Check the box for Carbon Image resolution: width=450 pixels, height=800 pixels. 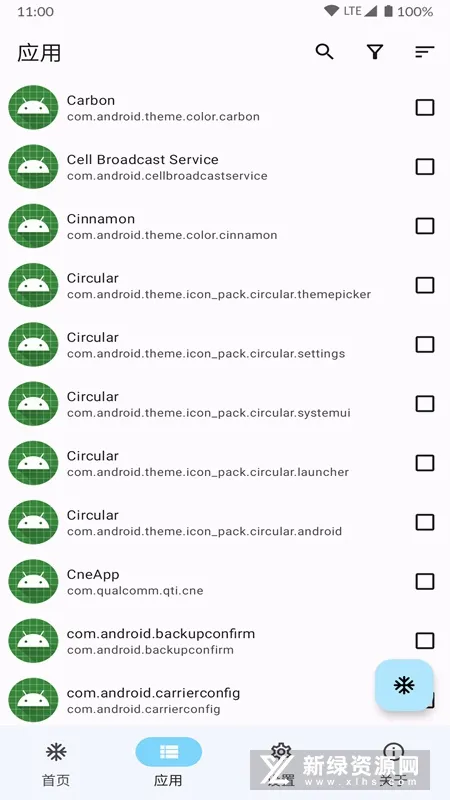pyautogui.click(x=425, y=108)
